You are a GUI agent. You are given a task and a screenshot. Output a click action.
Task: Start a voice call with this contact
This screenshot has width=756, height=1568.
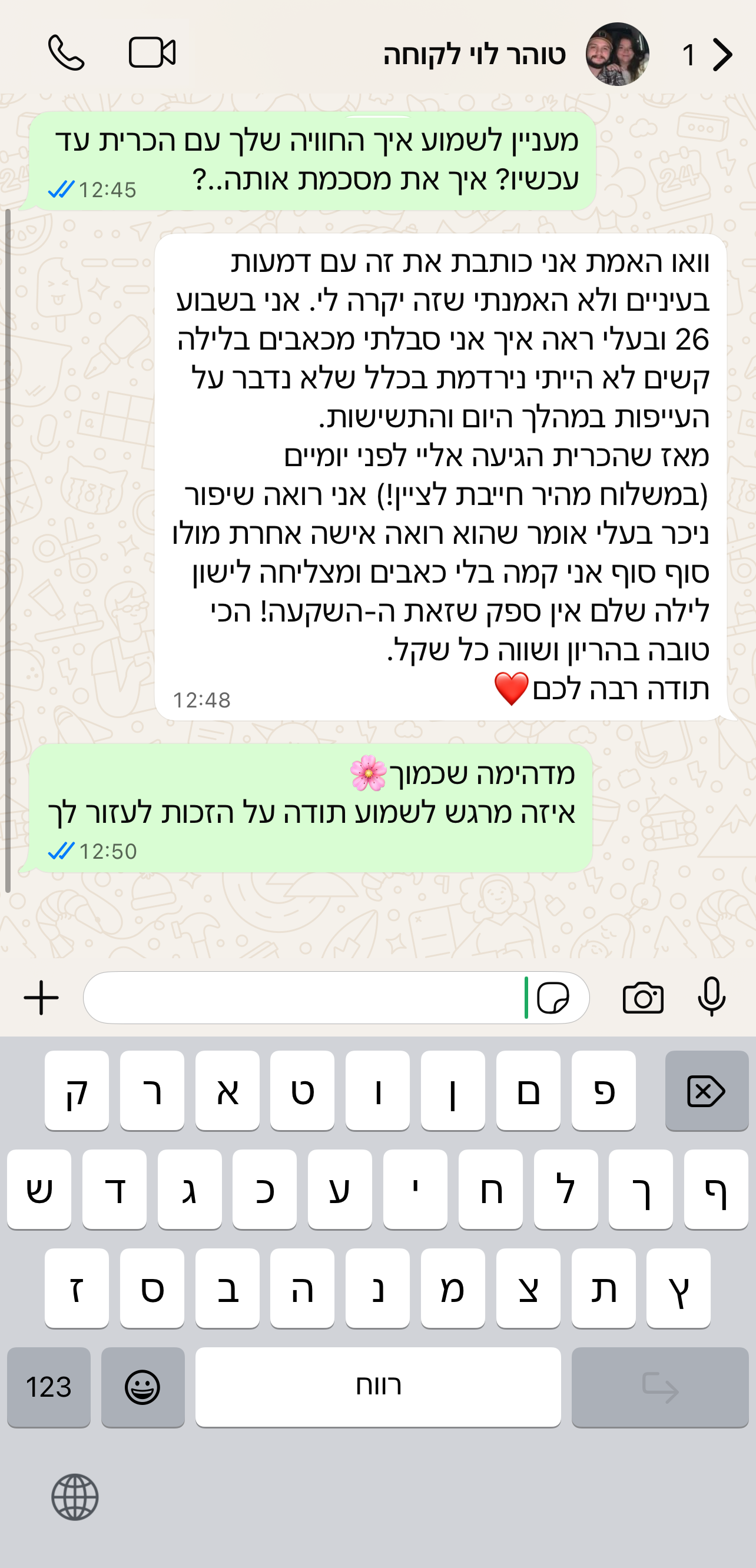point(66,53)
